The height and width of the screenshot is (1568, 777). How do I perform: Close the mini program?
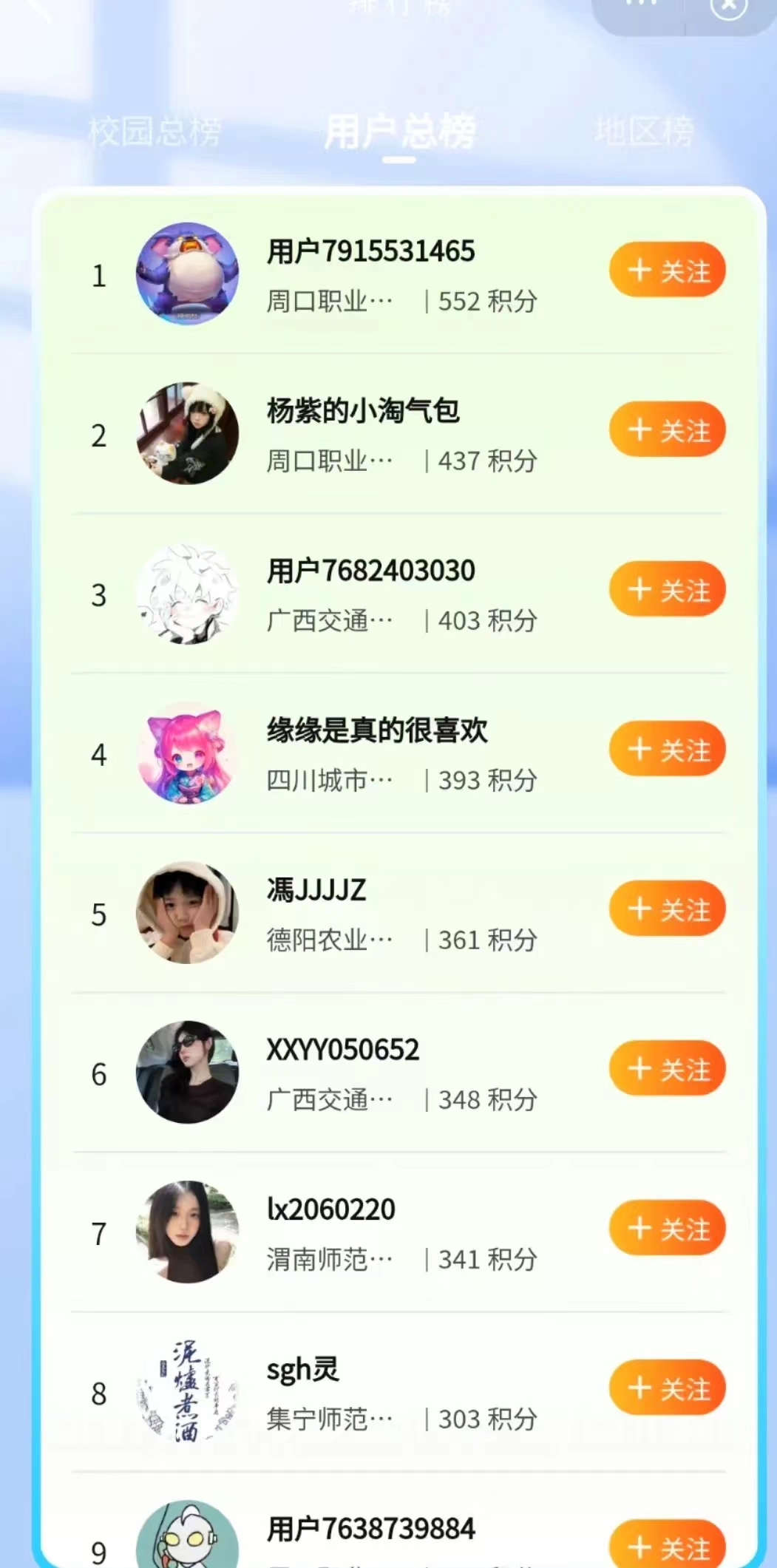[x=728, y=7]
